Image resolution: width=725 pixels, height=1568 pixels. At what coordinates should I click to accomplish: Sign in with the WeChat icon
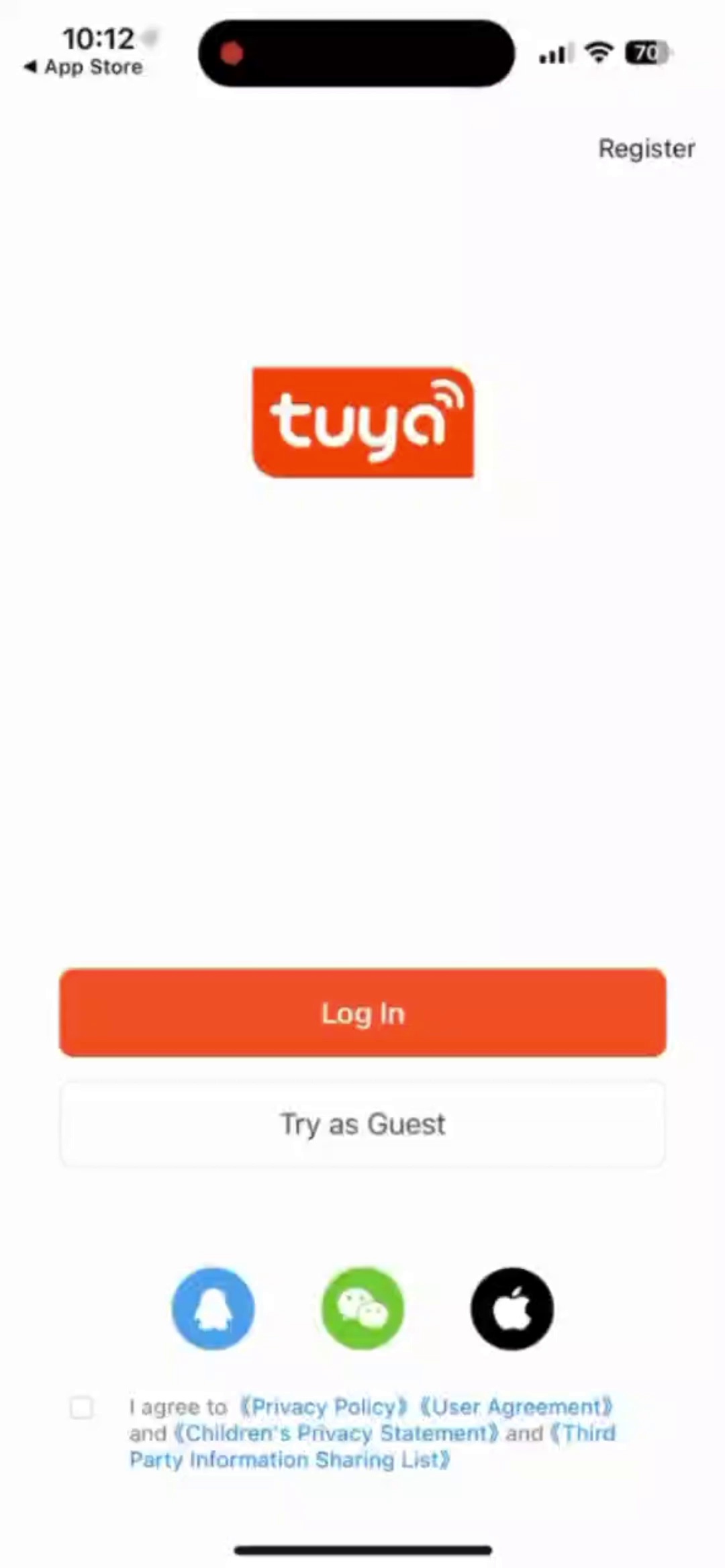(362, 1308)
